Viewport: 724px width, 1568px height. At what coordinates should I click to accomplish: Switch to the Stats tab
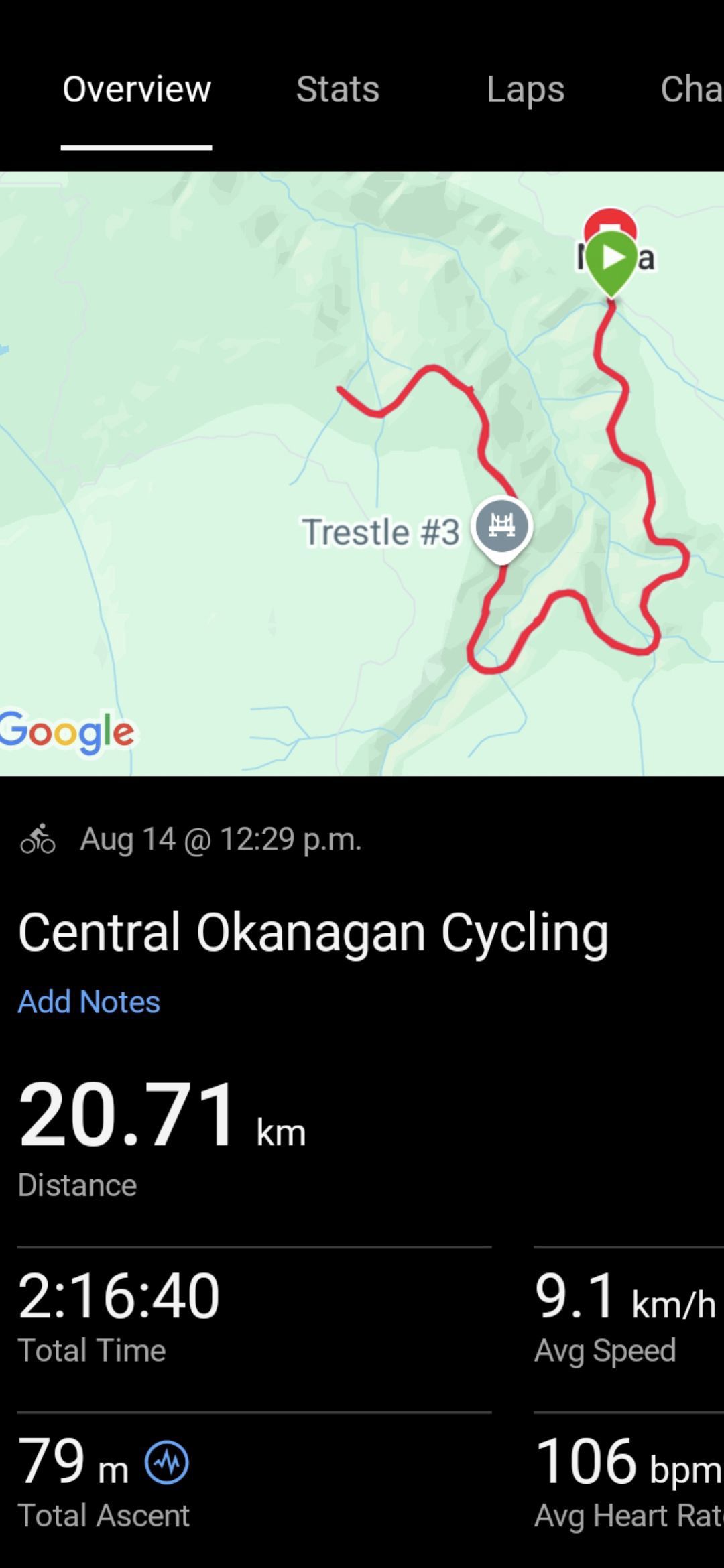(x=338, y=89)
